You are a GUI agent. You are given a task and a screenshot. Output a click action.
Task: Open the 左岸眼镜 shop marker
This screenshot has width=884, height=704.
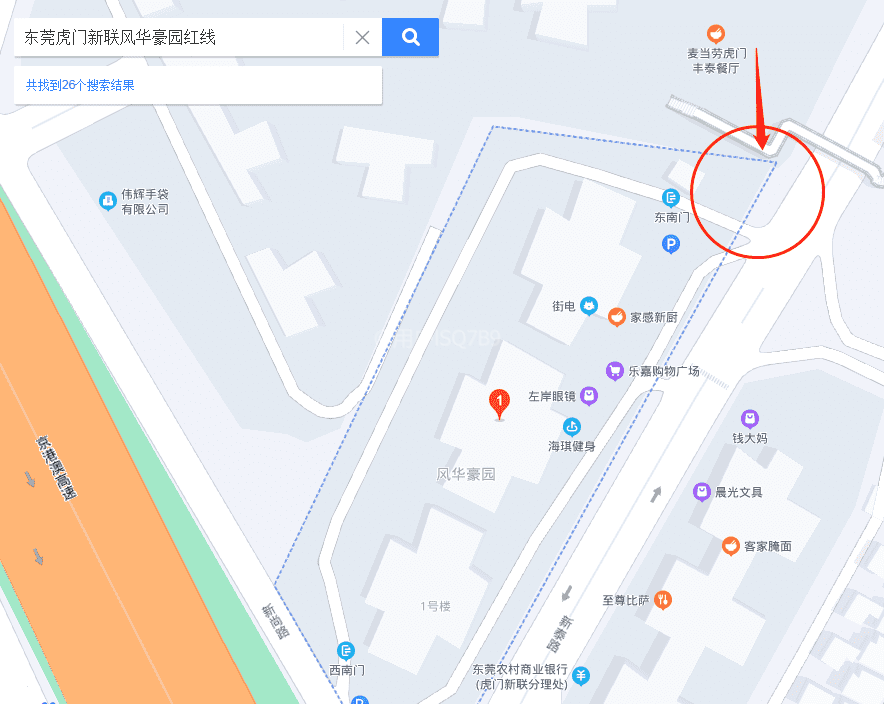pos(590,397)
